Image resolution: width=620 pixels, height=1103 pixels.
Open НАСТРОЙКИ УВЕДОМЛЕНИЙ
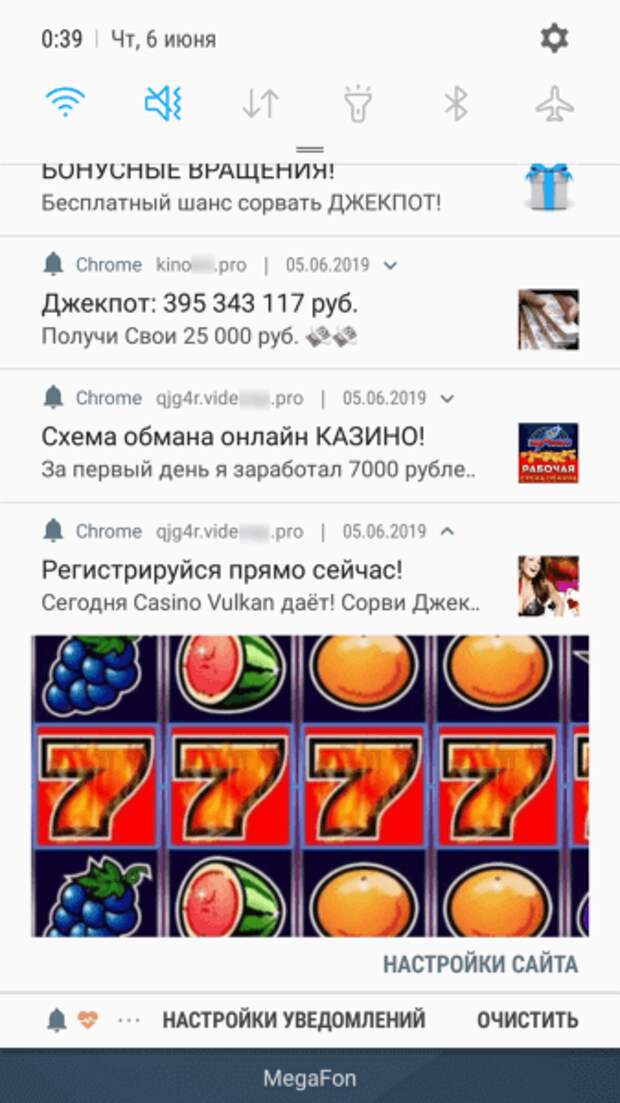tap(293, 1020)
